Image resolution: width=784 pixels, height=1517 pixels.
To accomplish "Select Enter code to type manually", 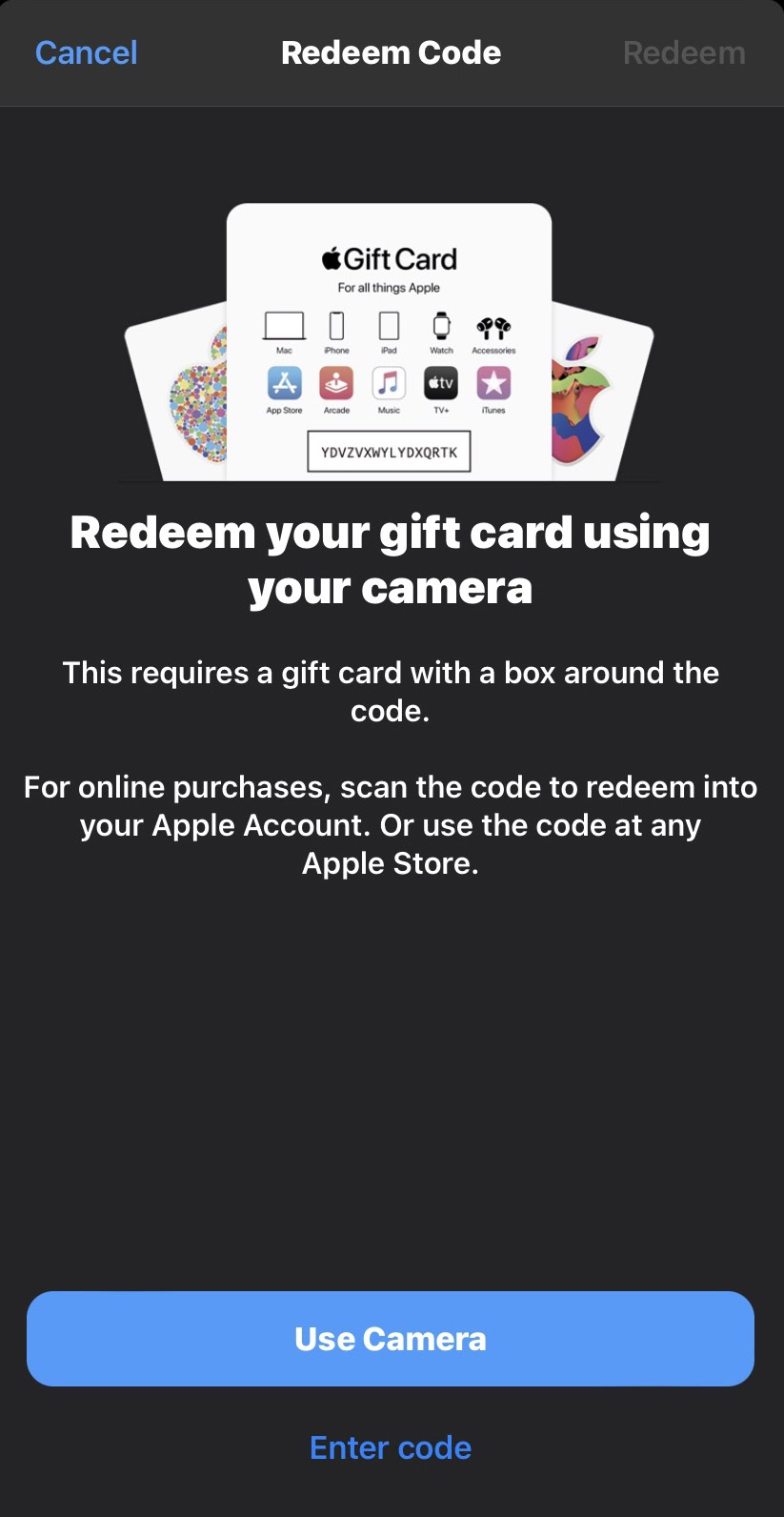I will (391, 1447).
